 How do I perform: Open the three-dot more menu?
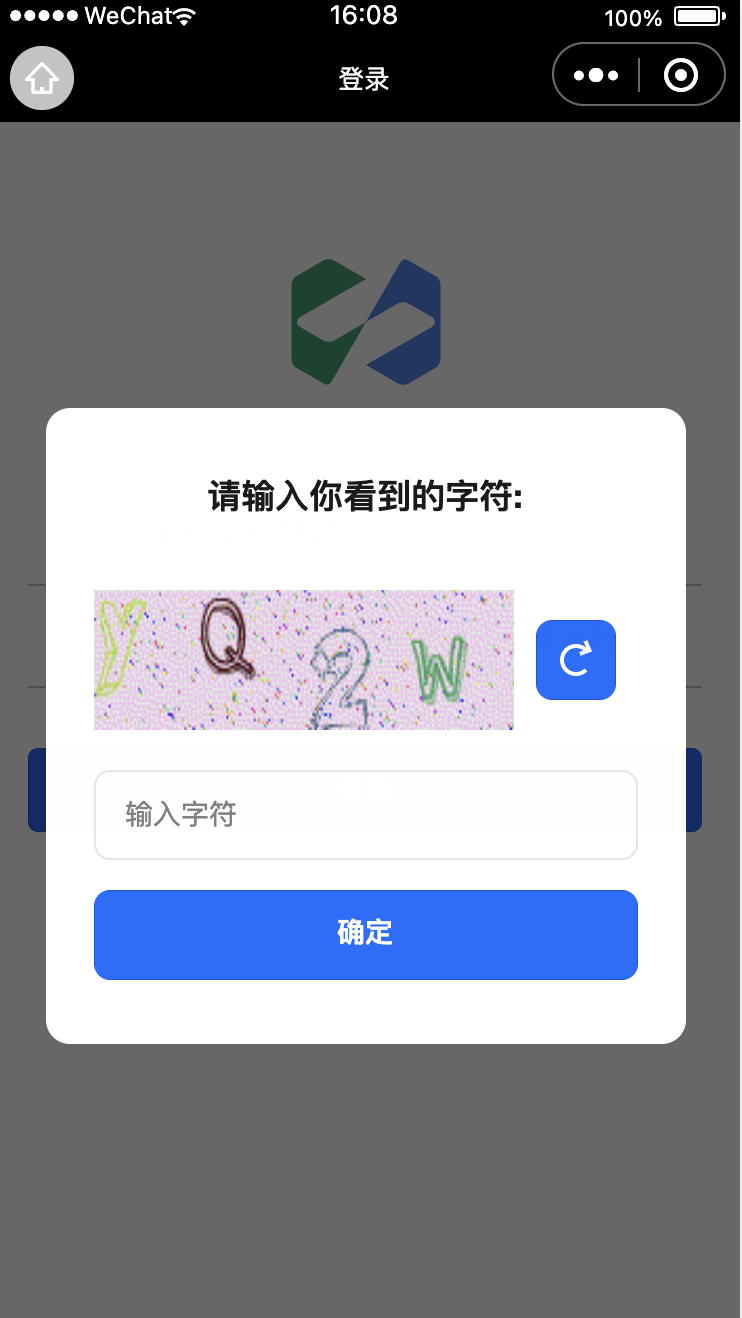pyautogui.click(x=596, y=75)
